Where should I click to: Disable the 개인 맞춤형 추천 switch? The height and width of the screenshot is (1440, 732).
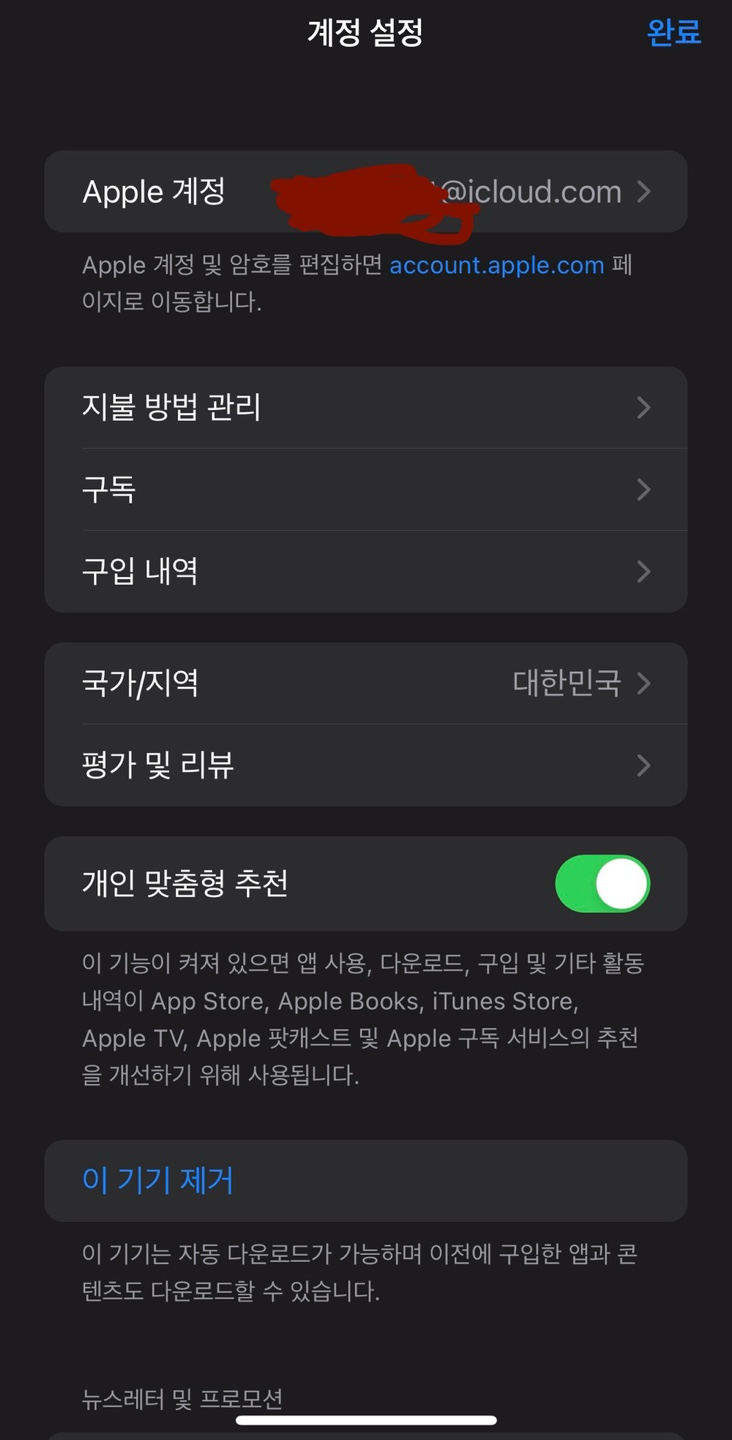coord(602,884)
